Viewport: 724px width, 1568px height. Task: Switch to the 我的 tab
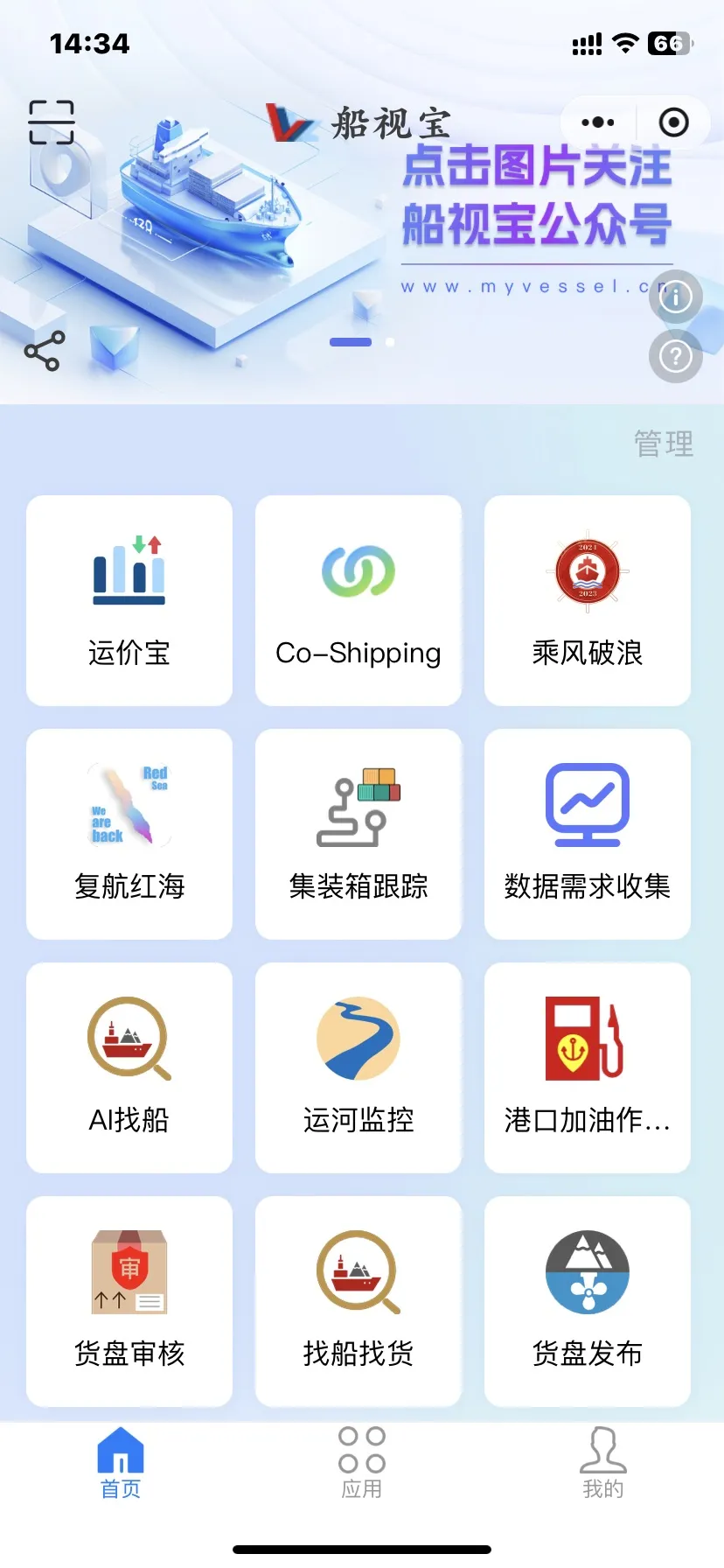(x=603, y=1463)
